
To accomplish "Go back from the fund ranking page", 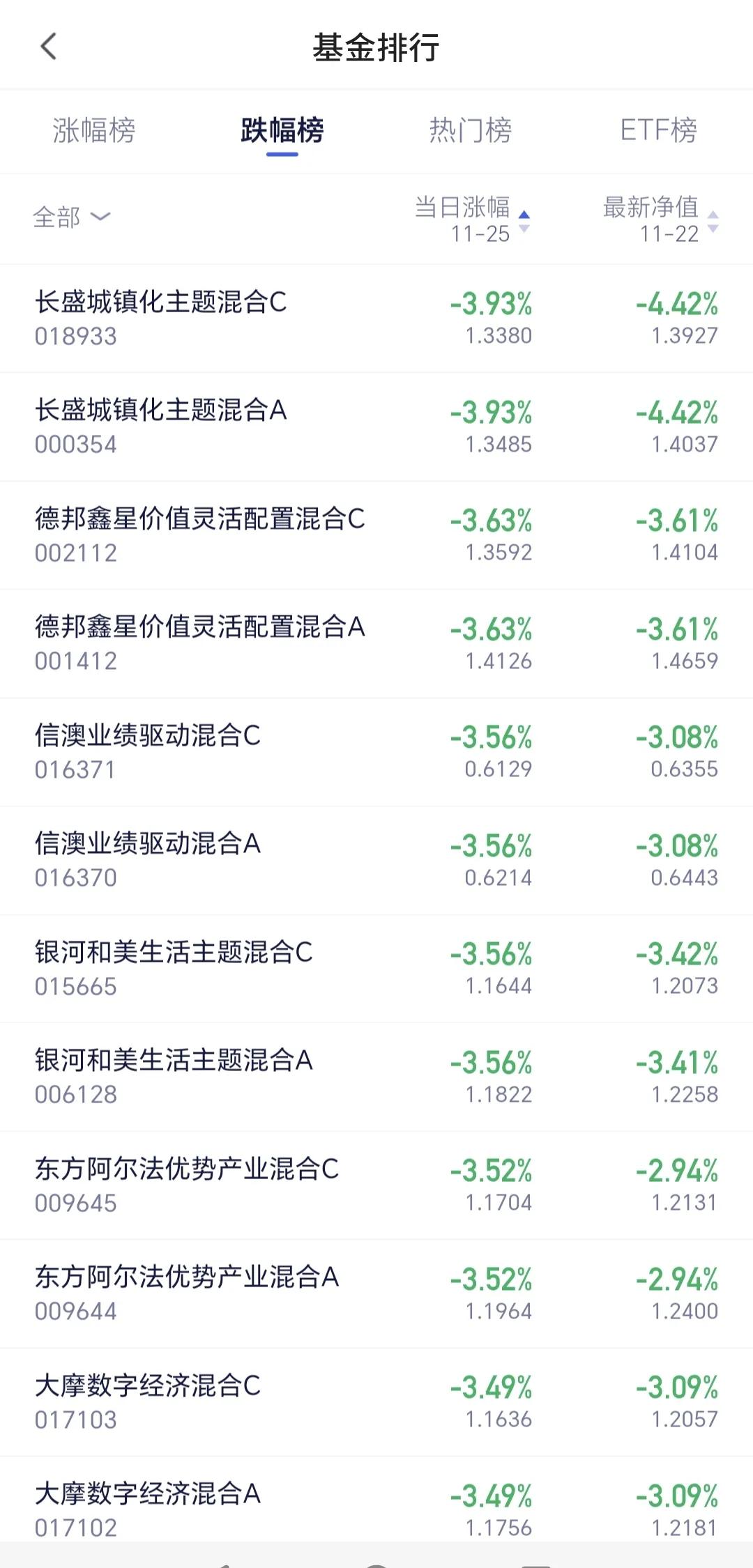I will click(48, 47).
